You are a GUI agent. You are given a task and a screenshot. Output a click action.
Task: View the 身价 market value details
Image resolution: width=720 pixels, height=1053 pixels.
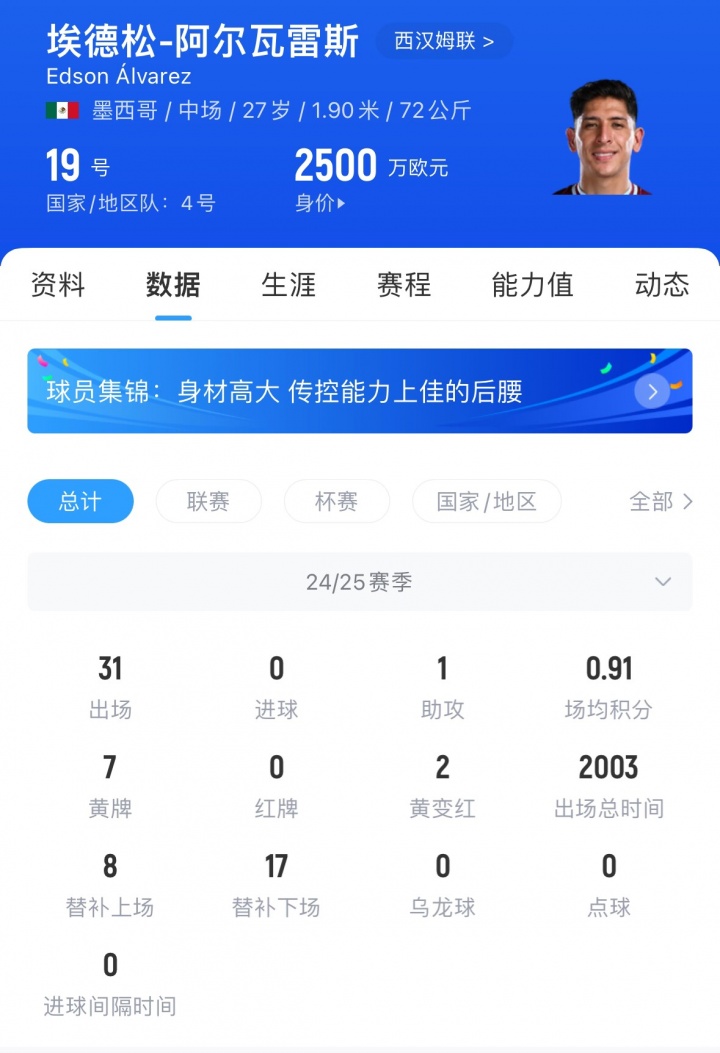(x=320, y=203)
